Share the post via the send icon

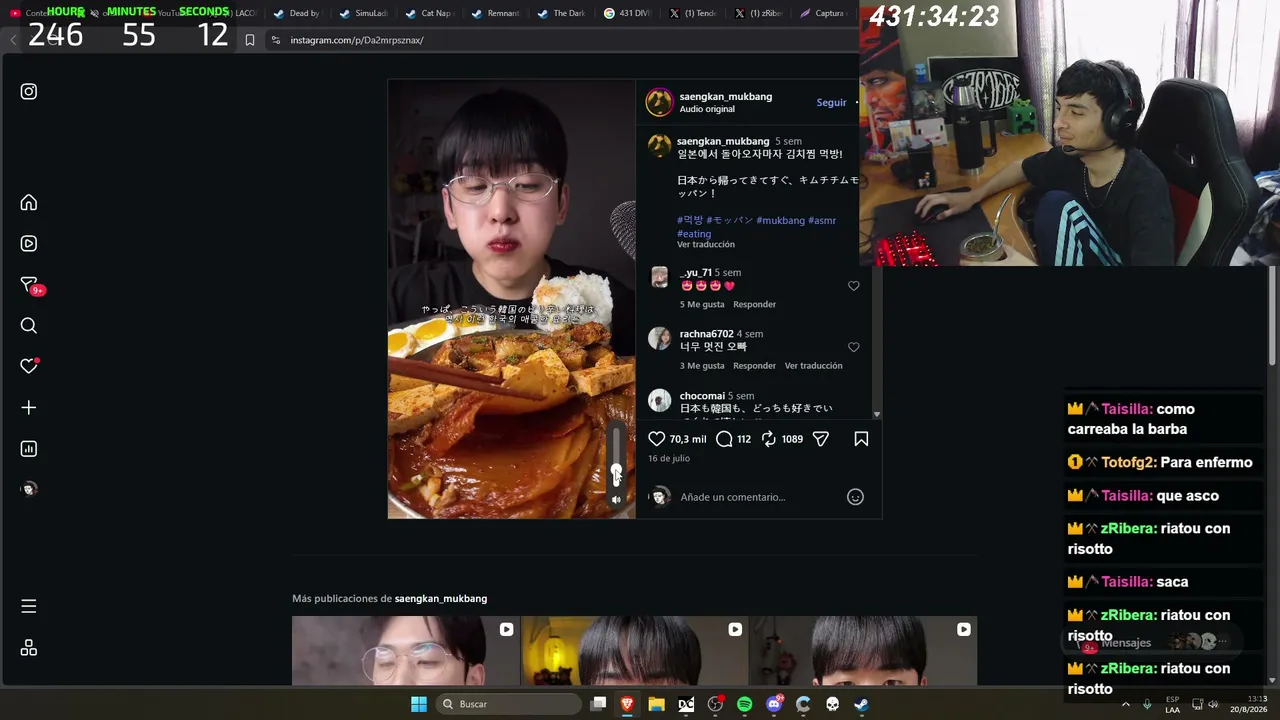coord(821,439)
